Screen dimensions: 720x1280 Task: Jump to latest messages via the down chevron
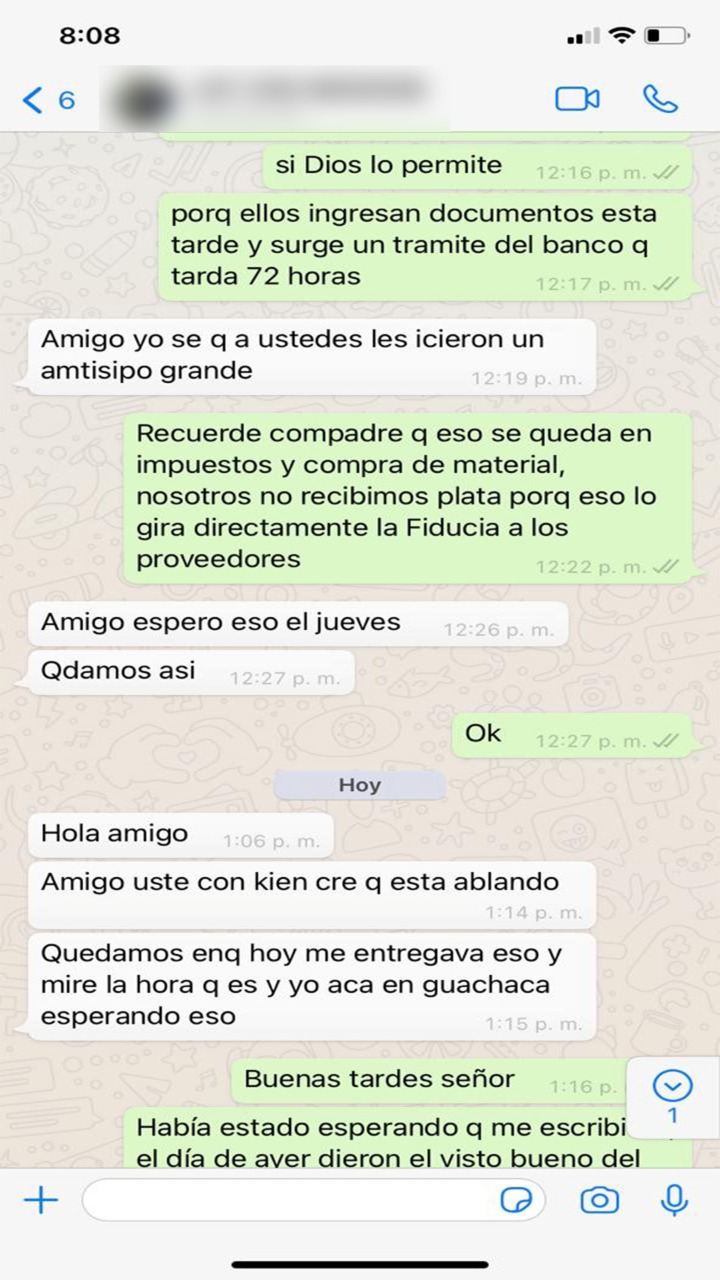(673, 1083)
